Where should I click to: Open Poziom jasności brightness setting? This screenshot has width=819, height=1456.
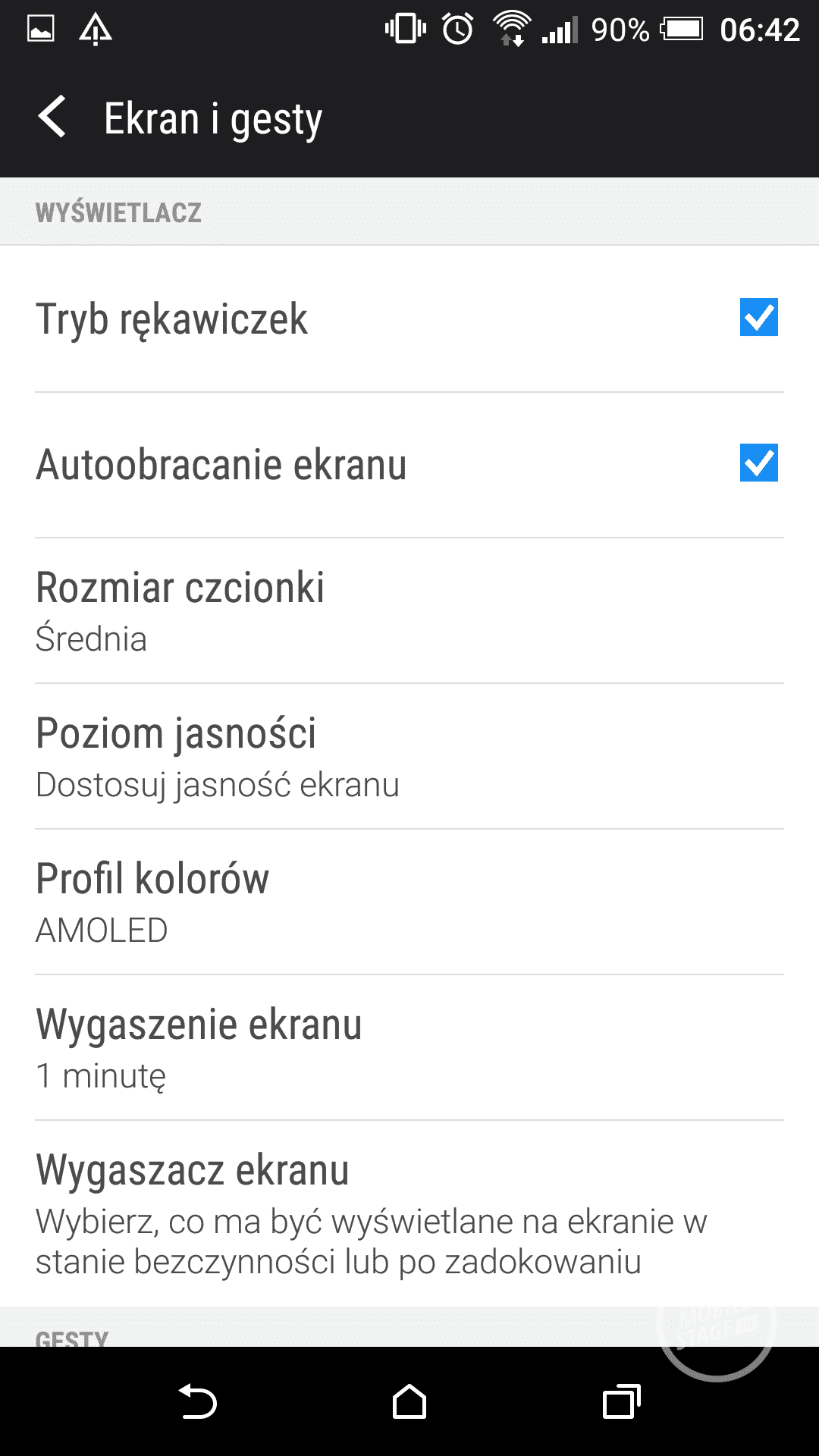click(409, 757)
